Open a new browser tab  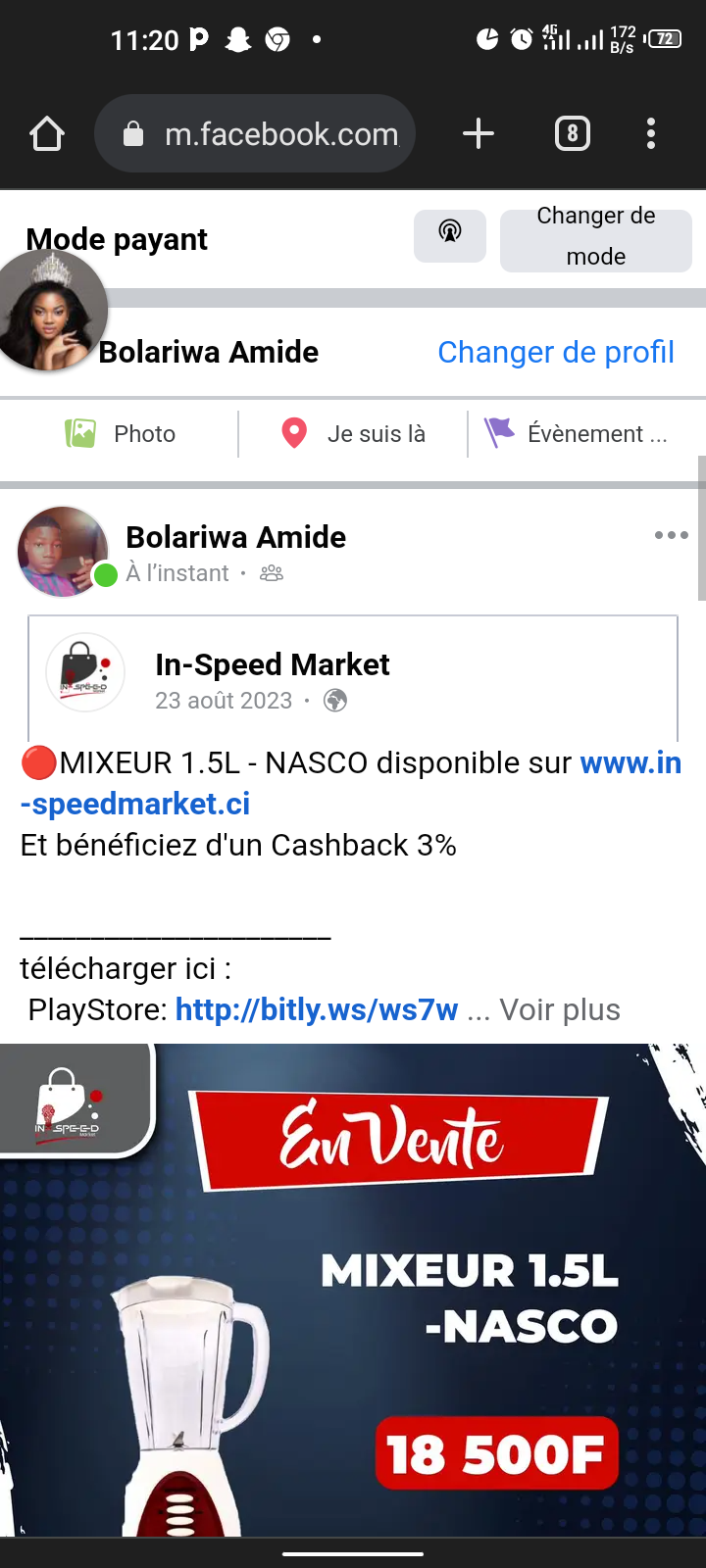click(x=479, y=133)
